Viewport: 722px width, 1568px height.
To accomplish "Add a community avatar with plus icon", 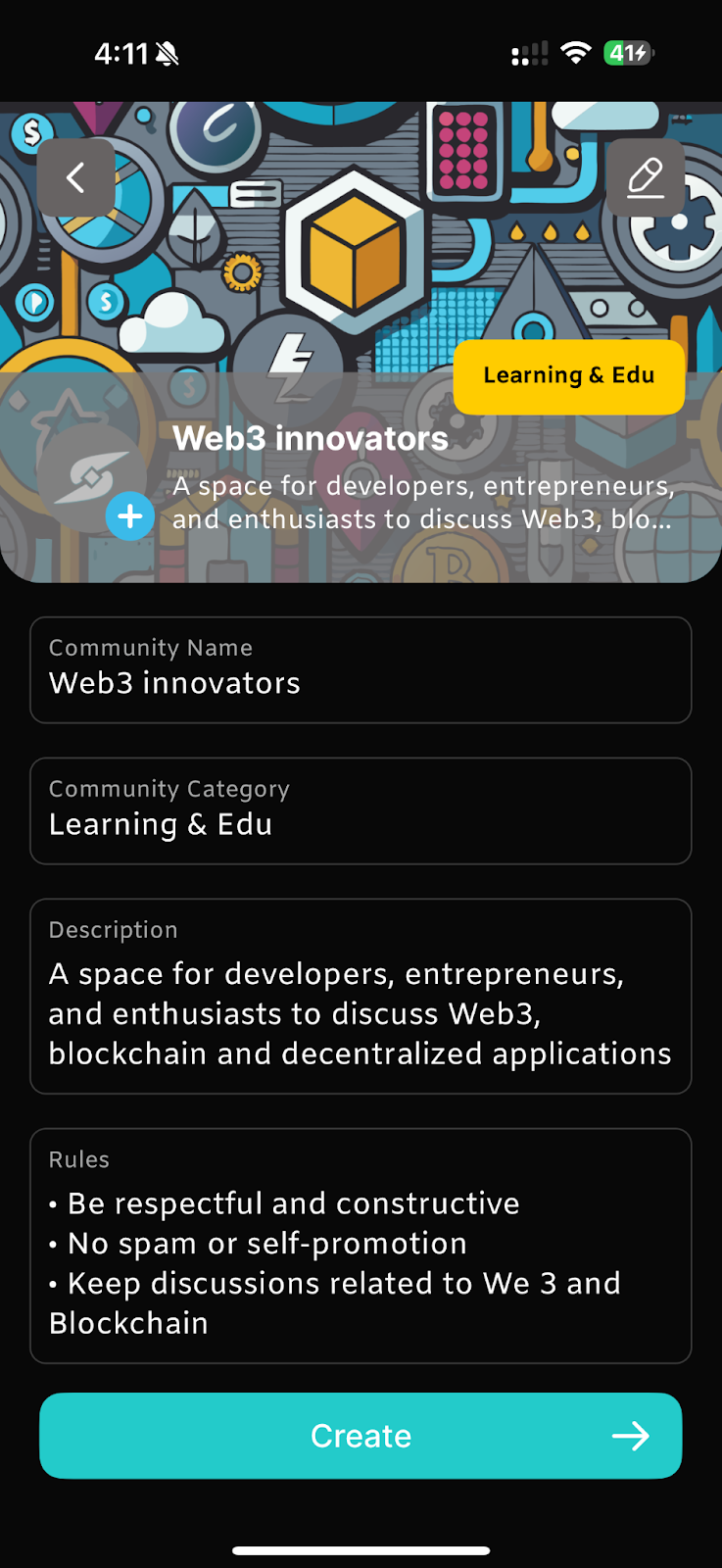I will click(130, 516).
